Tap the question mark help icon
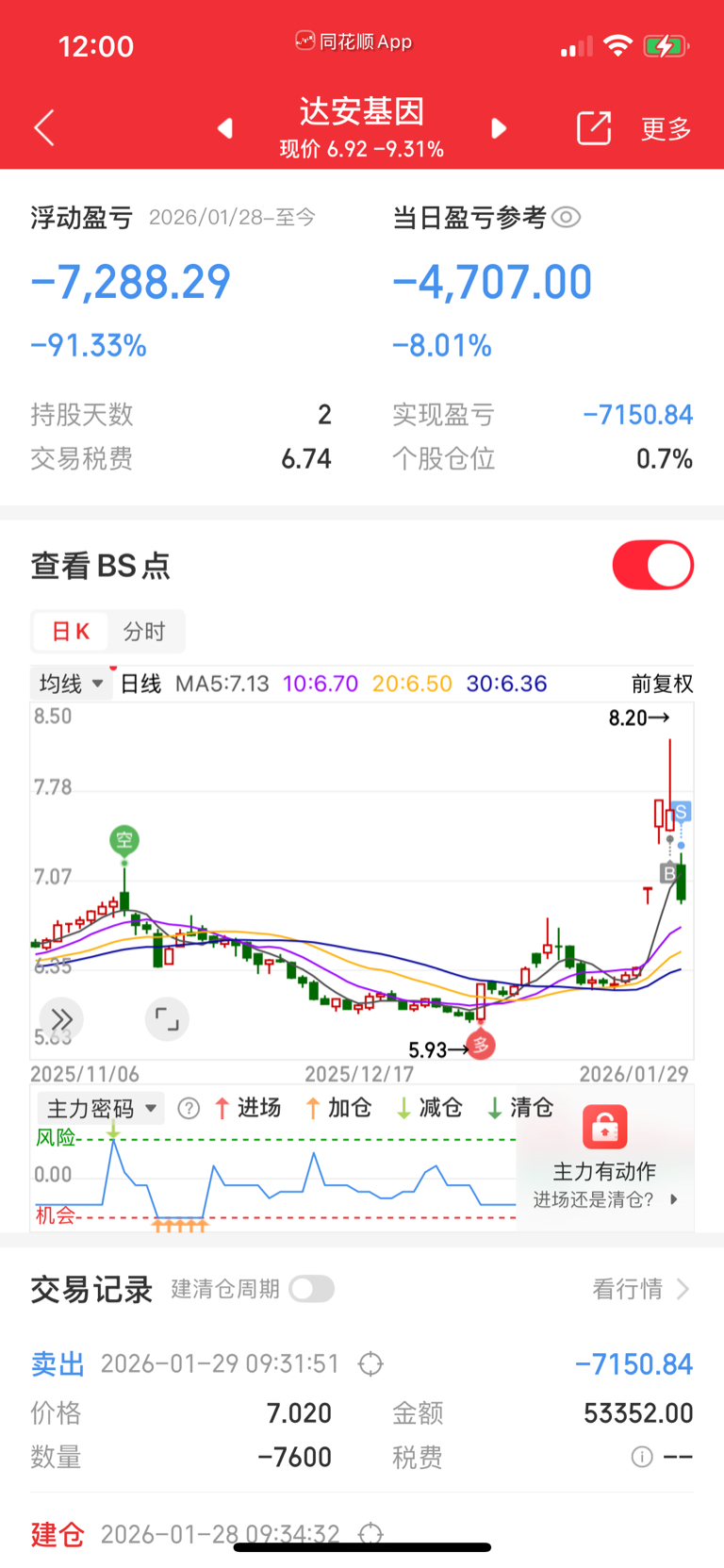 tap(189, 1108)
